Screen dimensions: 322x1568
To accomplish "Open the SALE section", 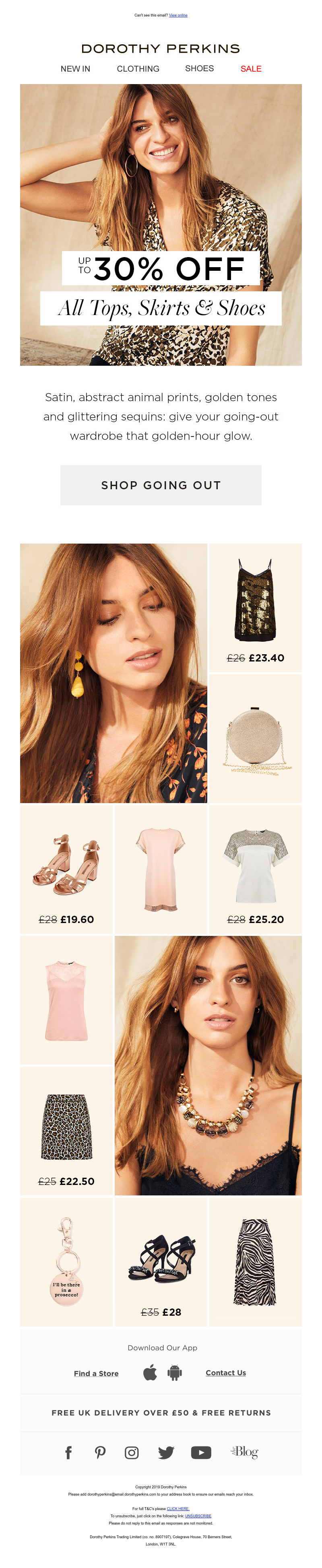I will click(251, 69).
